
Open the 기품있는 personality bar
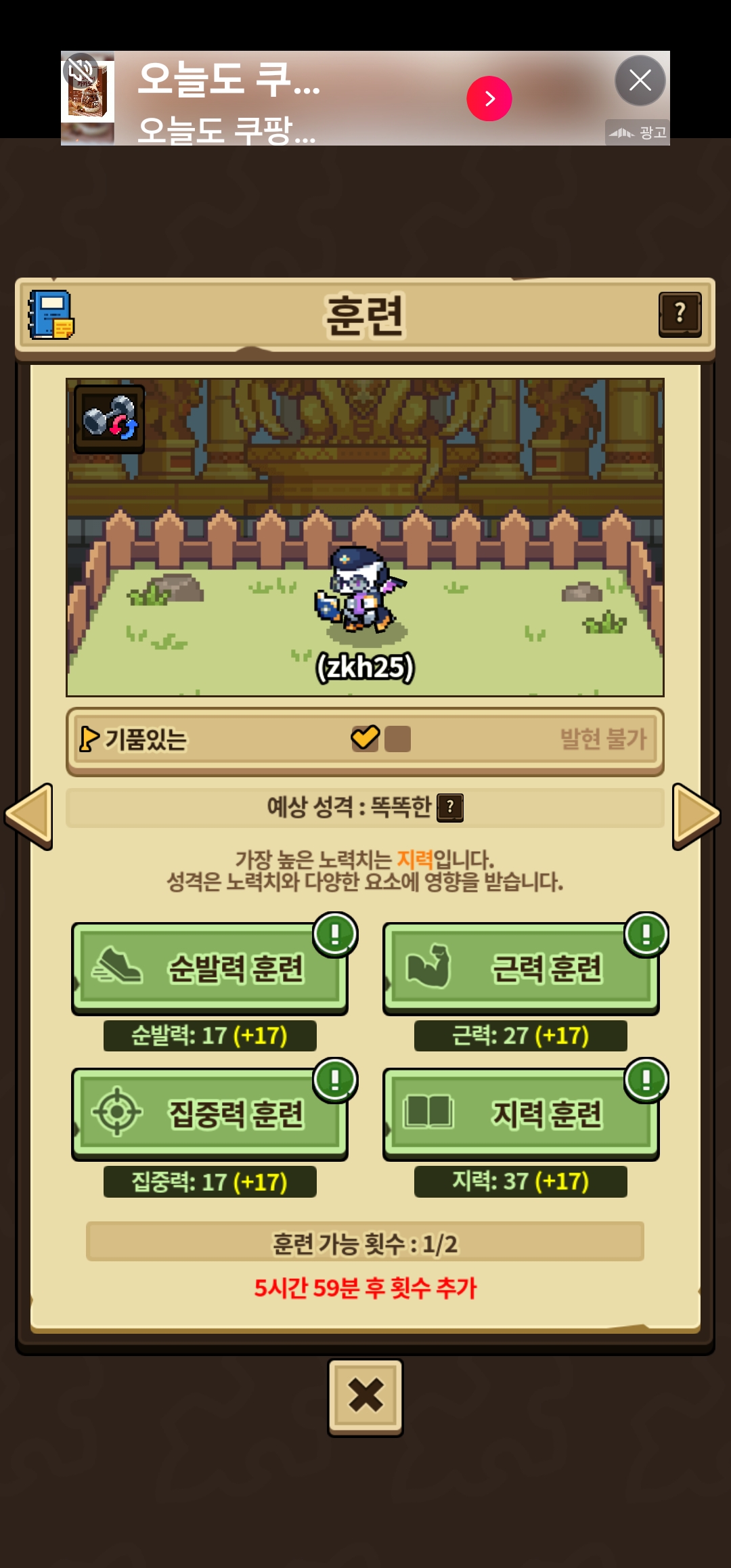pos(365,741)
